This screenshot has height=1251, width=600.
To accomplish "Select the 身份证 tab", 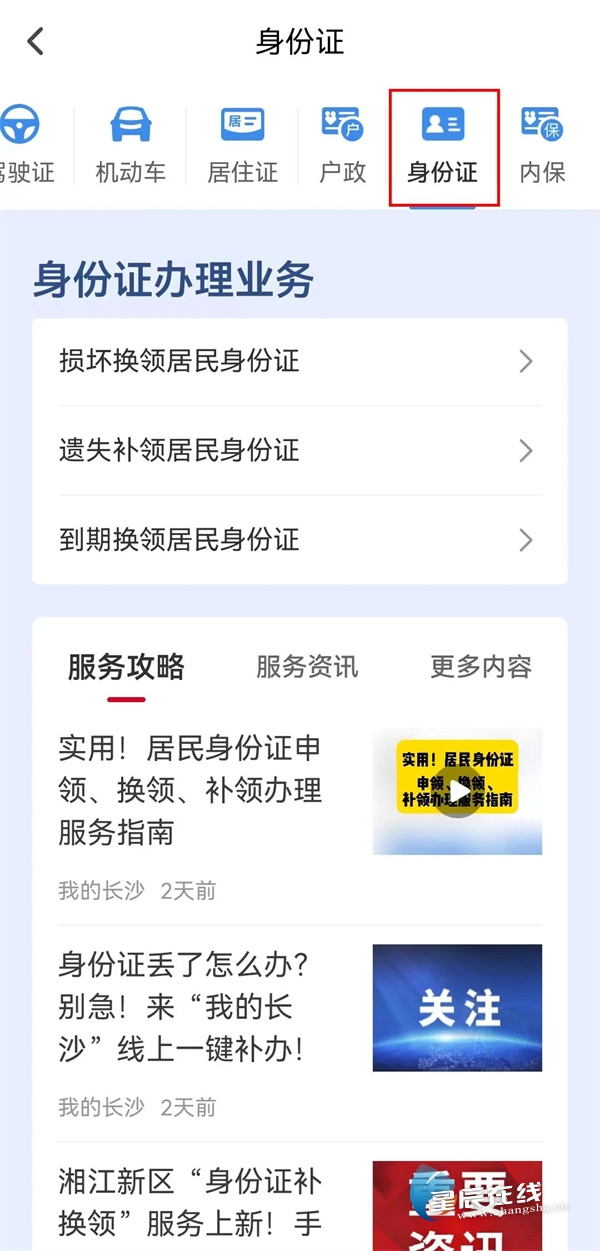I will tap(443, 147).
